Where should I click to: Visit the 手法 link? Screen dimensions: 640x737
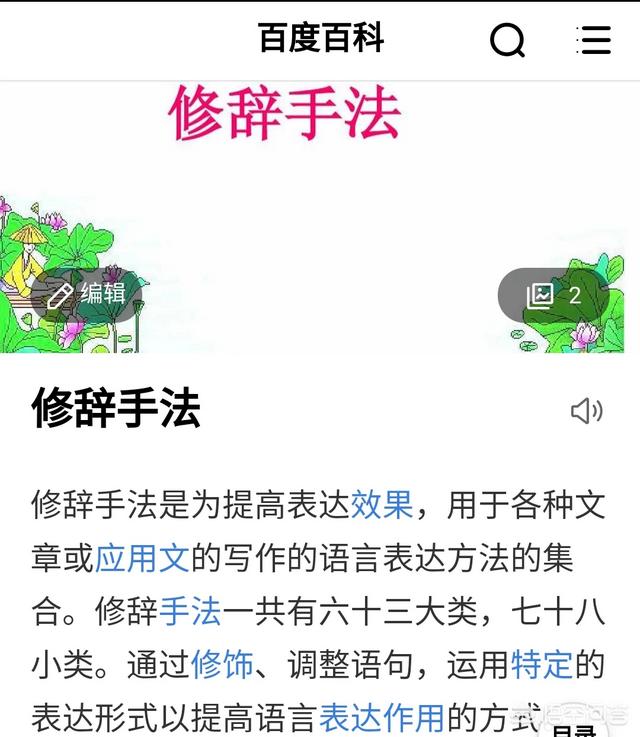tap(190, 610)
